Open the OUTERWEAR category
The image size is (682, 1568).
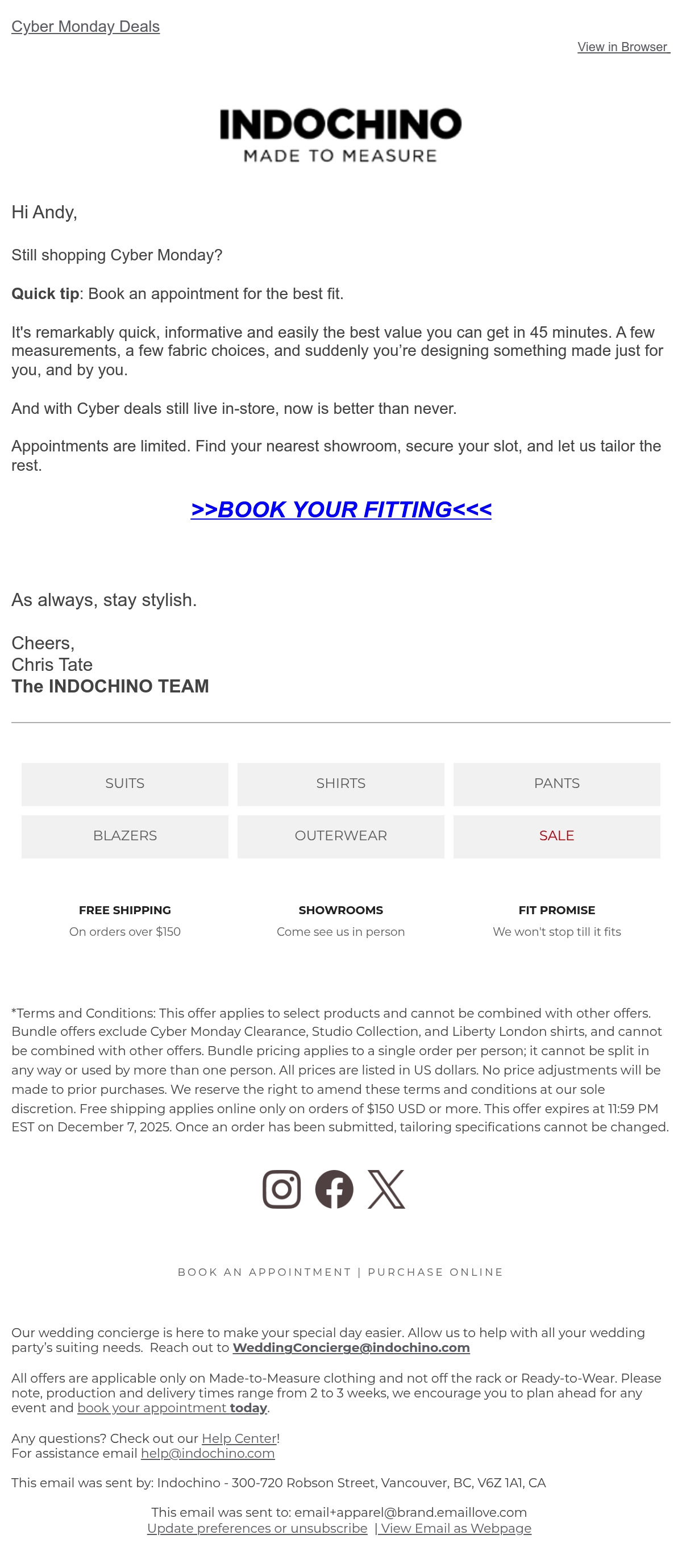point(340,836)
